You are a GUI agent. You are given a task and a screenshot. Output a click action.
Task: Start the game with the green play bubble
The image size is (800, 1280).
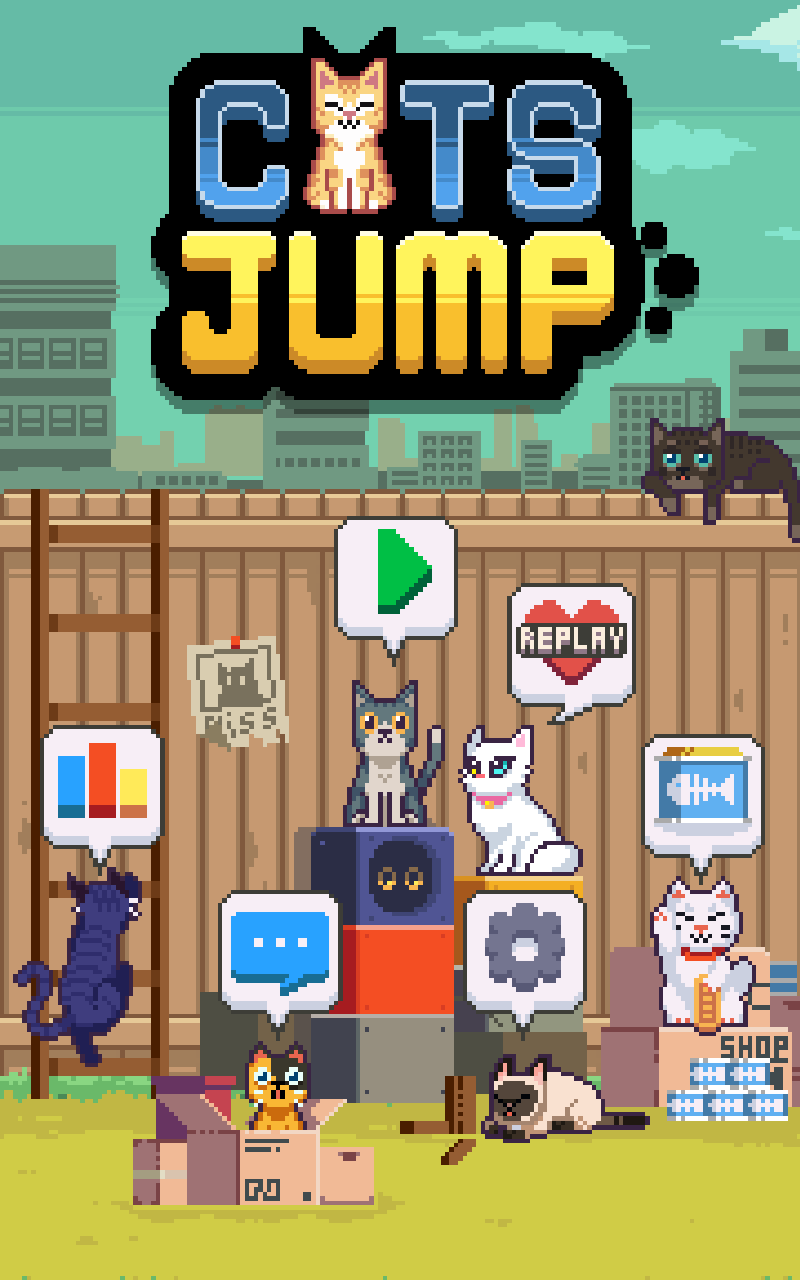396,579
